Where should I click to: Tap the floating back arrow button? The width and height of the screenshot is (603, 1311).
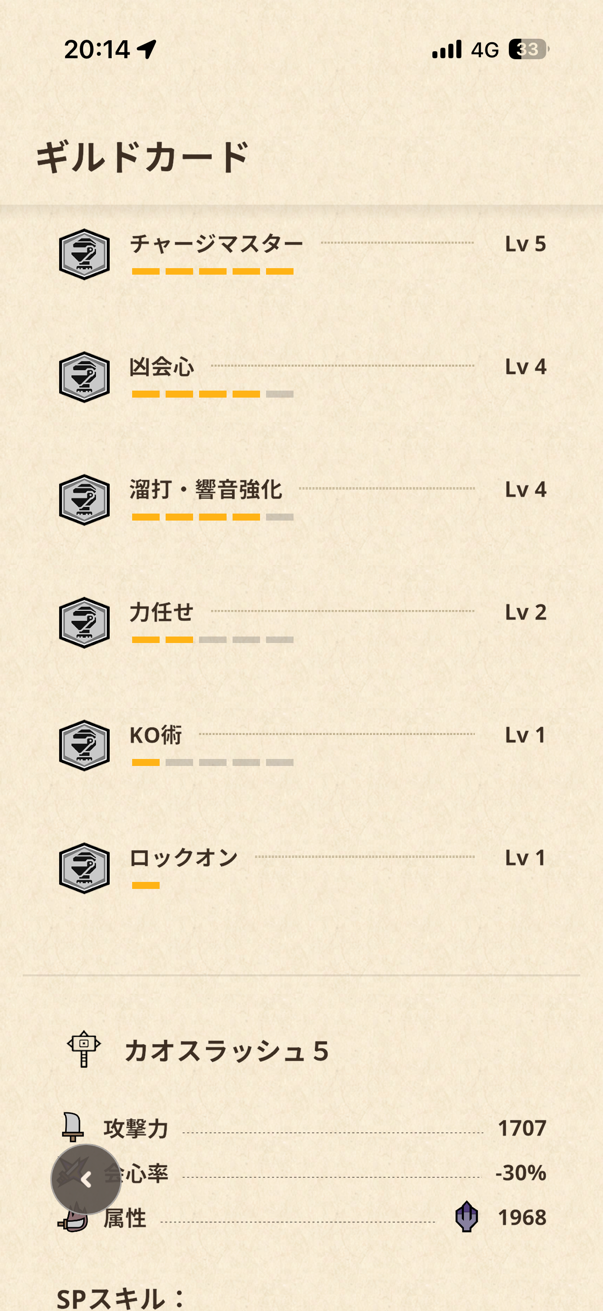coord(86,1180)
